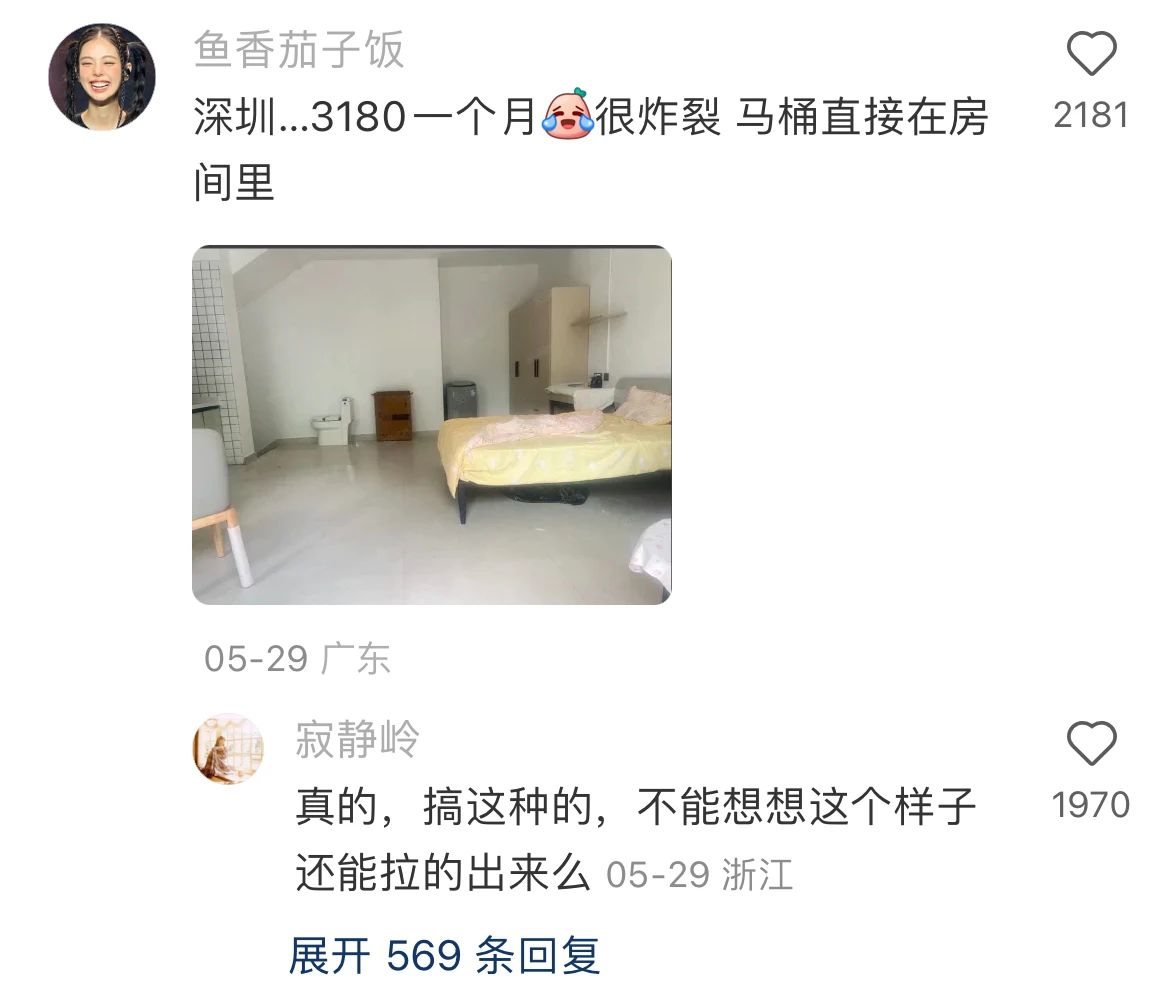Open the username 鱼香茄子饭

[x=299, y=50]
